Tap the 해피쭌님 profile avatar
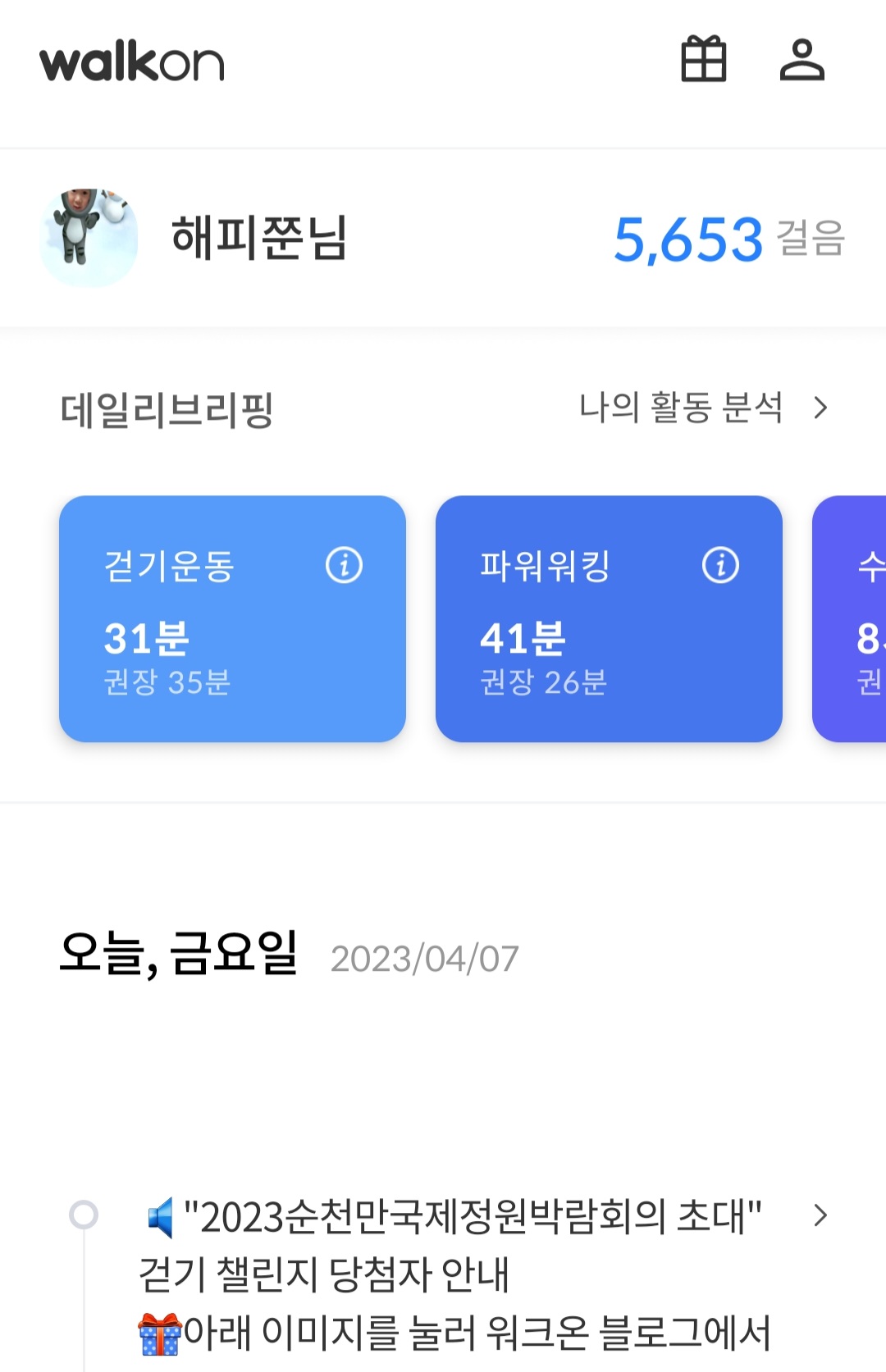 89,238
